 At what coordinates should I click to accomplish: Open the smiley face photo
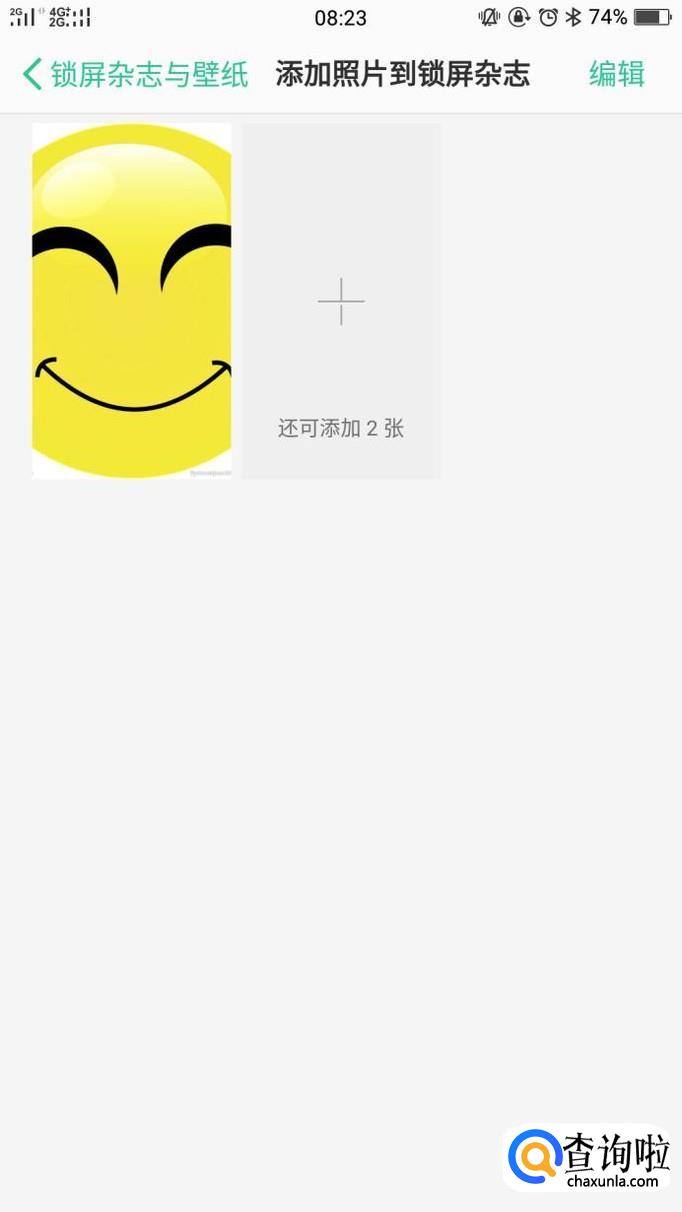point(131,300)
